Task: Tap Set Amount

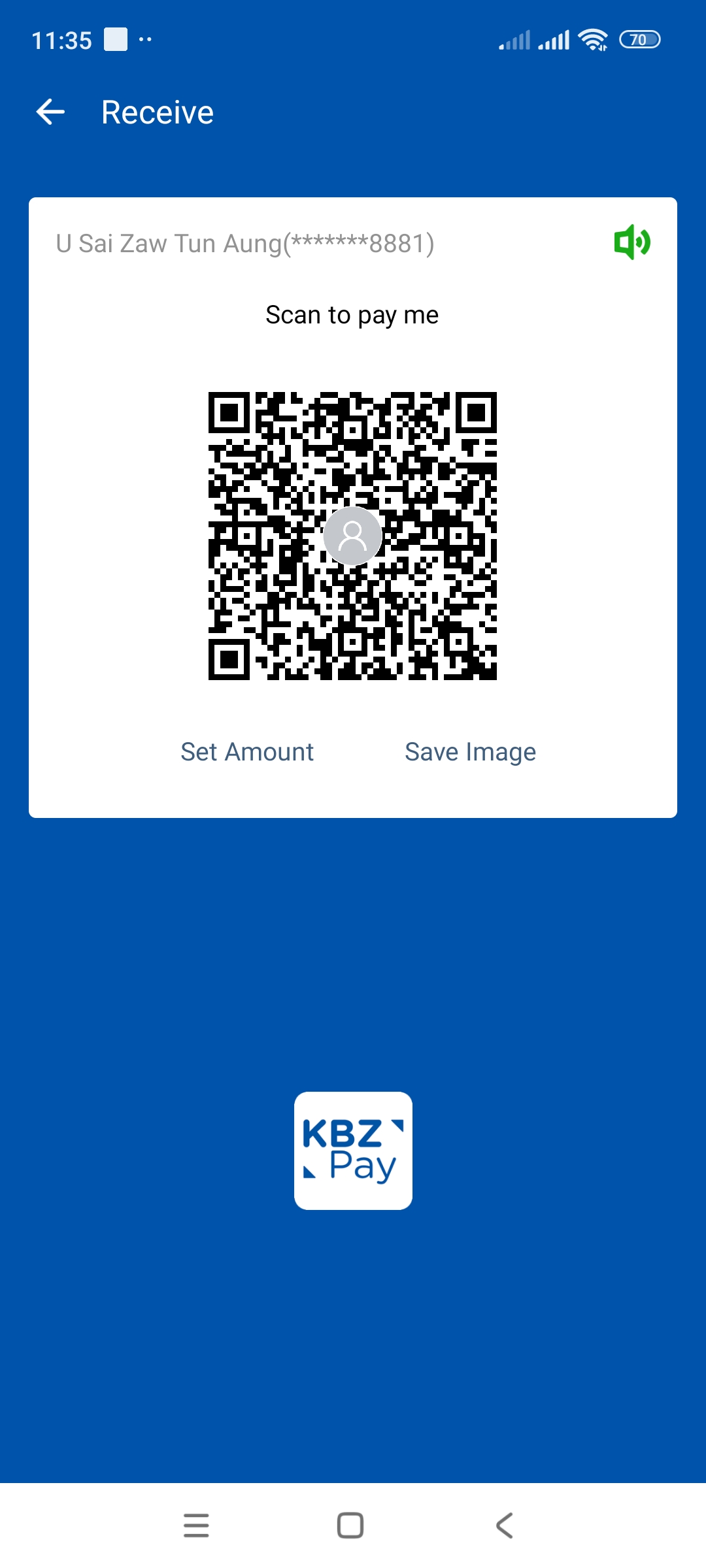Action: coord(247,752)
